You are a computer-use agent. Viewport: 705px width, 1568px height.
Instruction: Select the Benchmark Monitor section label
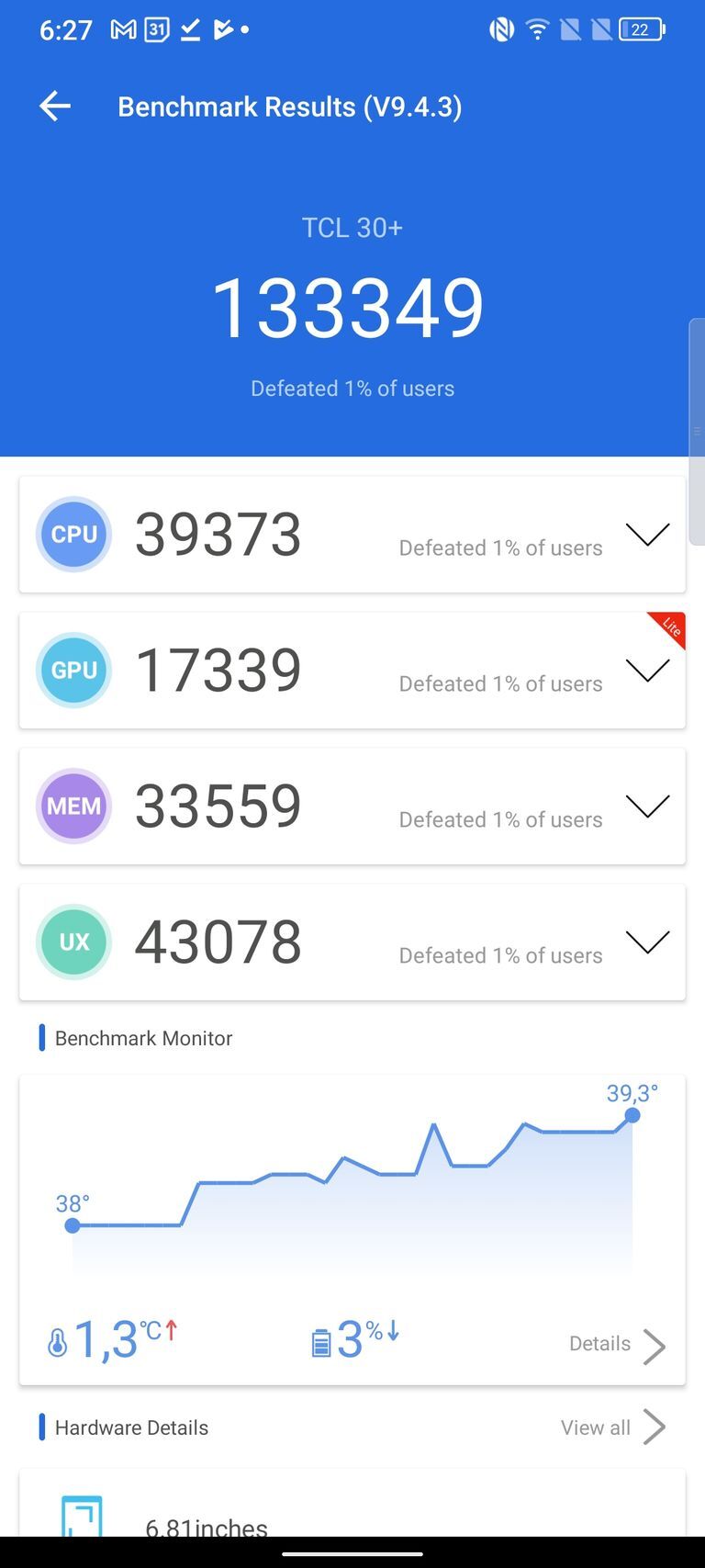(x=143, y=1038)
